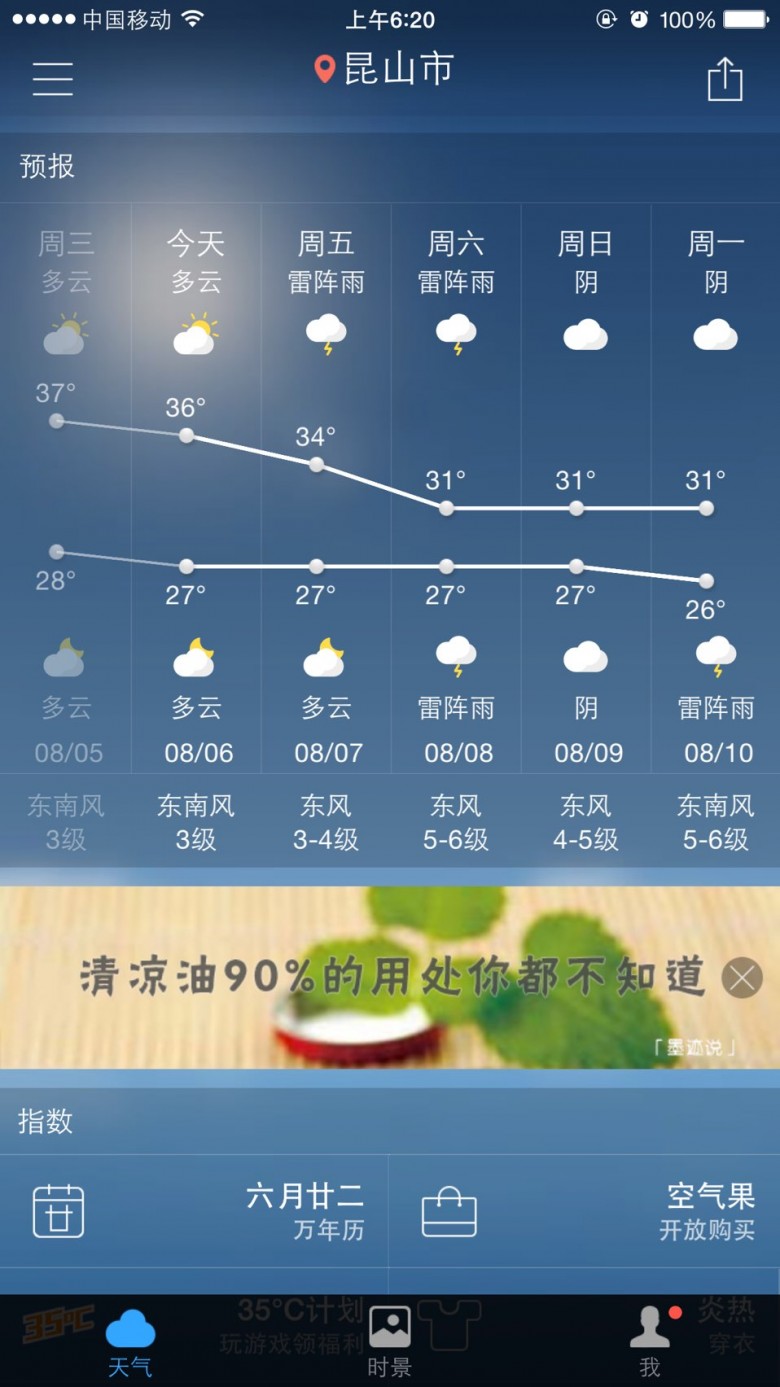Switch to the 我 tab
The height and width of the screenshot is (1387, 780).
click(x=650, y=1342)
